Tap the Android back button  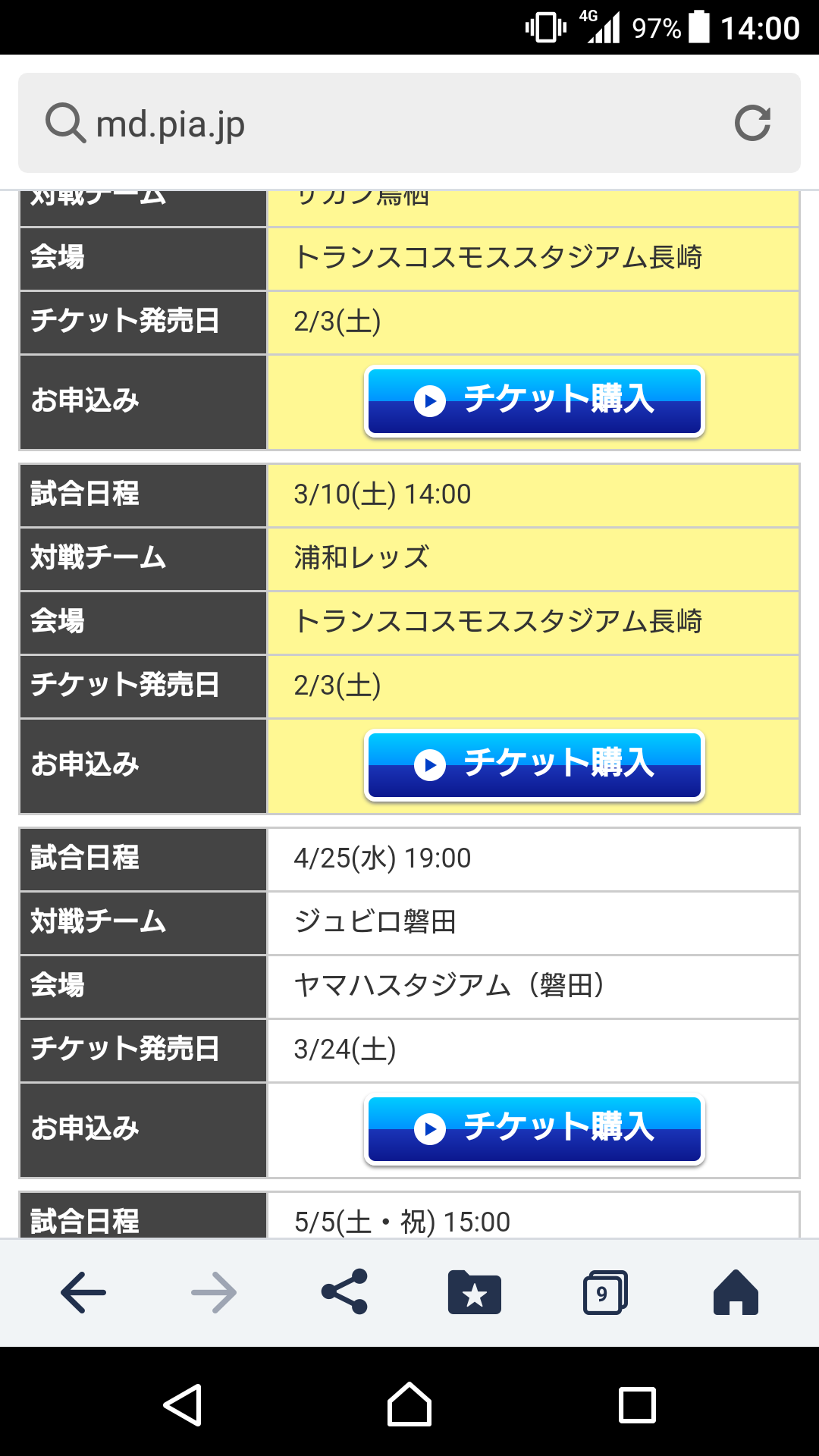click(x=183, y=1405)
